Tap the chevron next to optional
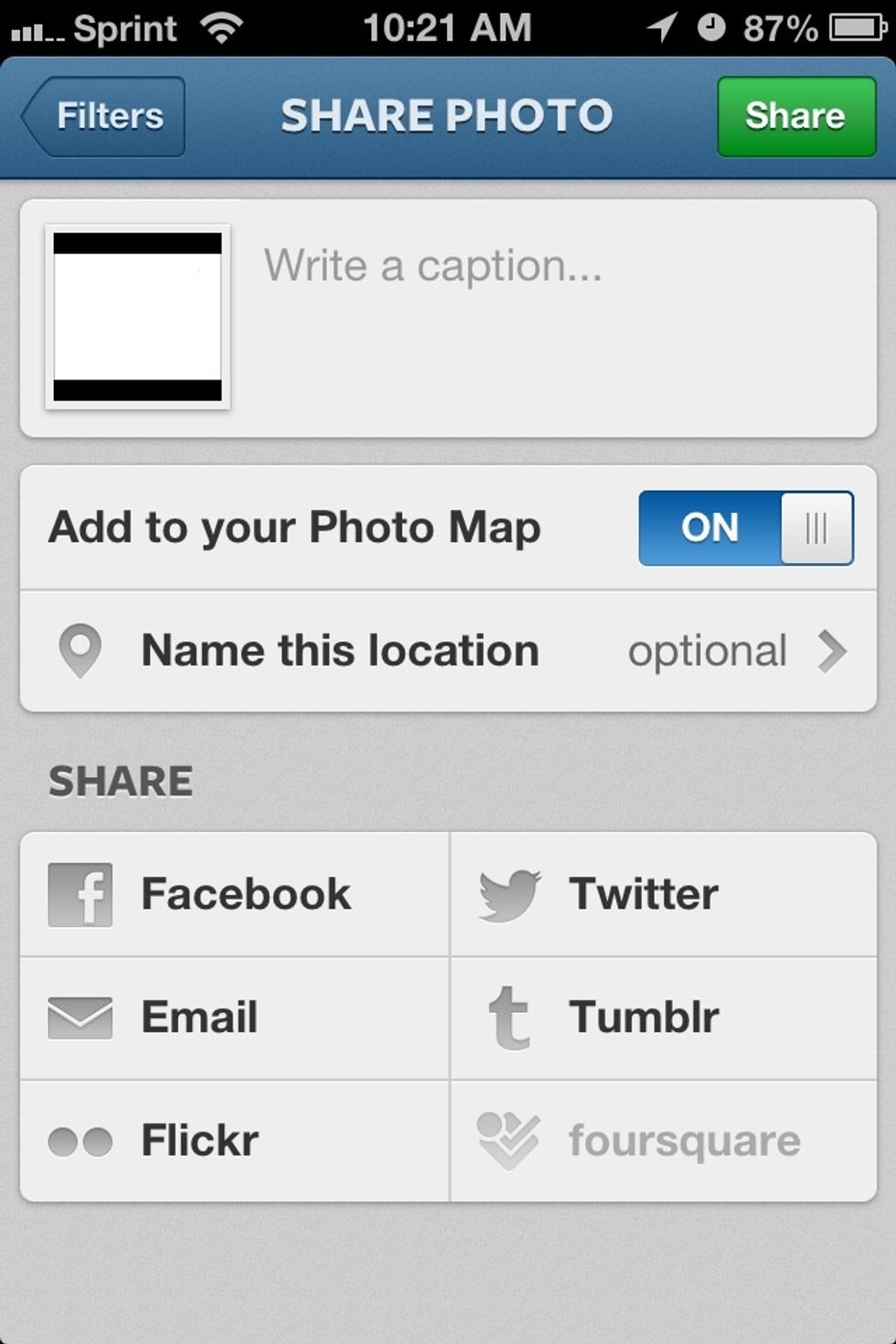Image resolution: width=896 pixels, height=1344 pixels. click(833, 651)
